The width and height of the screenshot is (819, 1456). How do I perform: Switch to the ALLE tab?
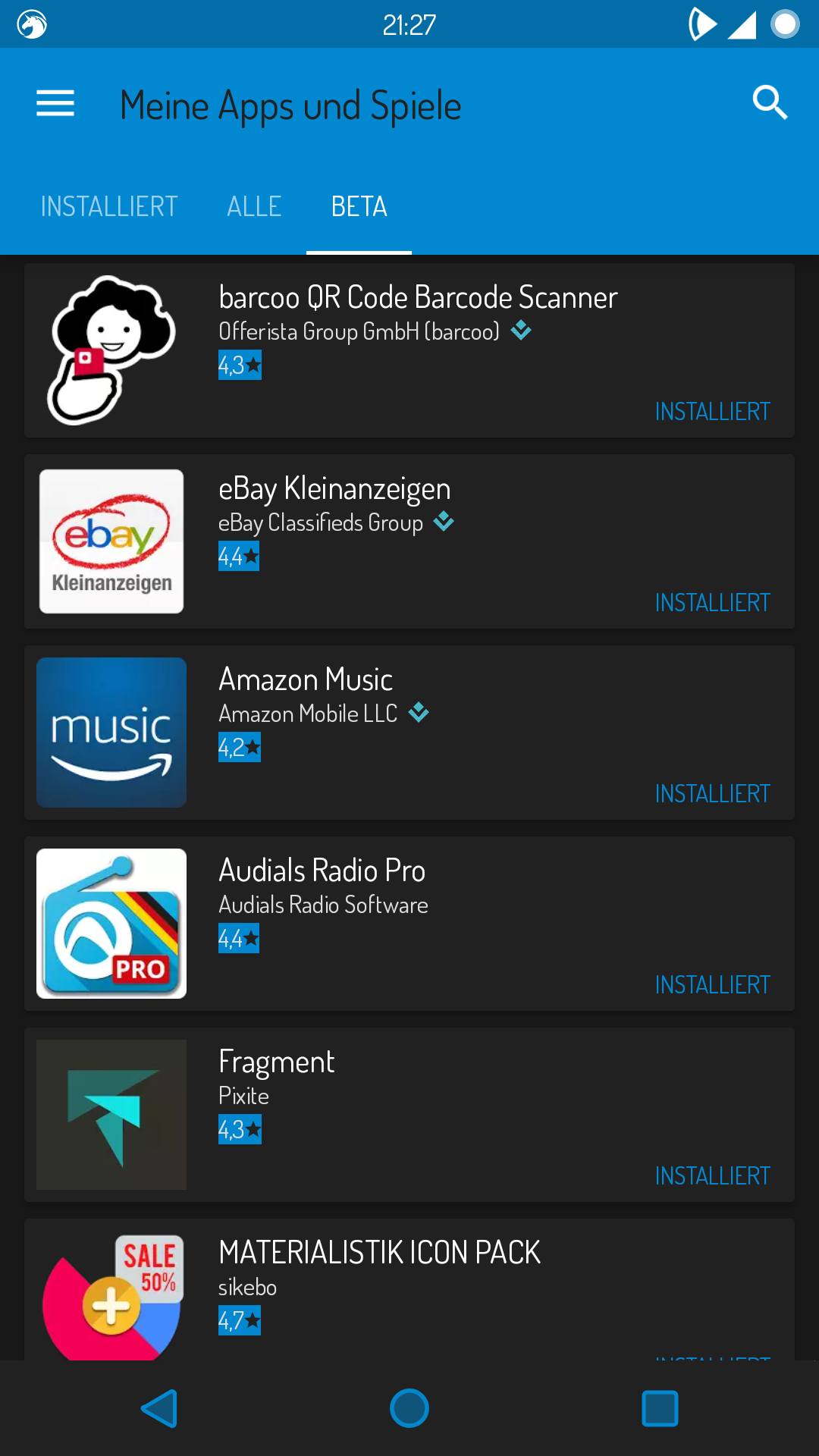(254, 206)
